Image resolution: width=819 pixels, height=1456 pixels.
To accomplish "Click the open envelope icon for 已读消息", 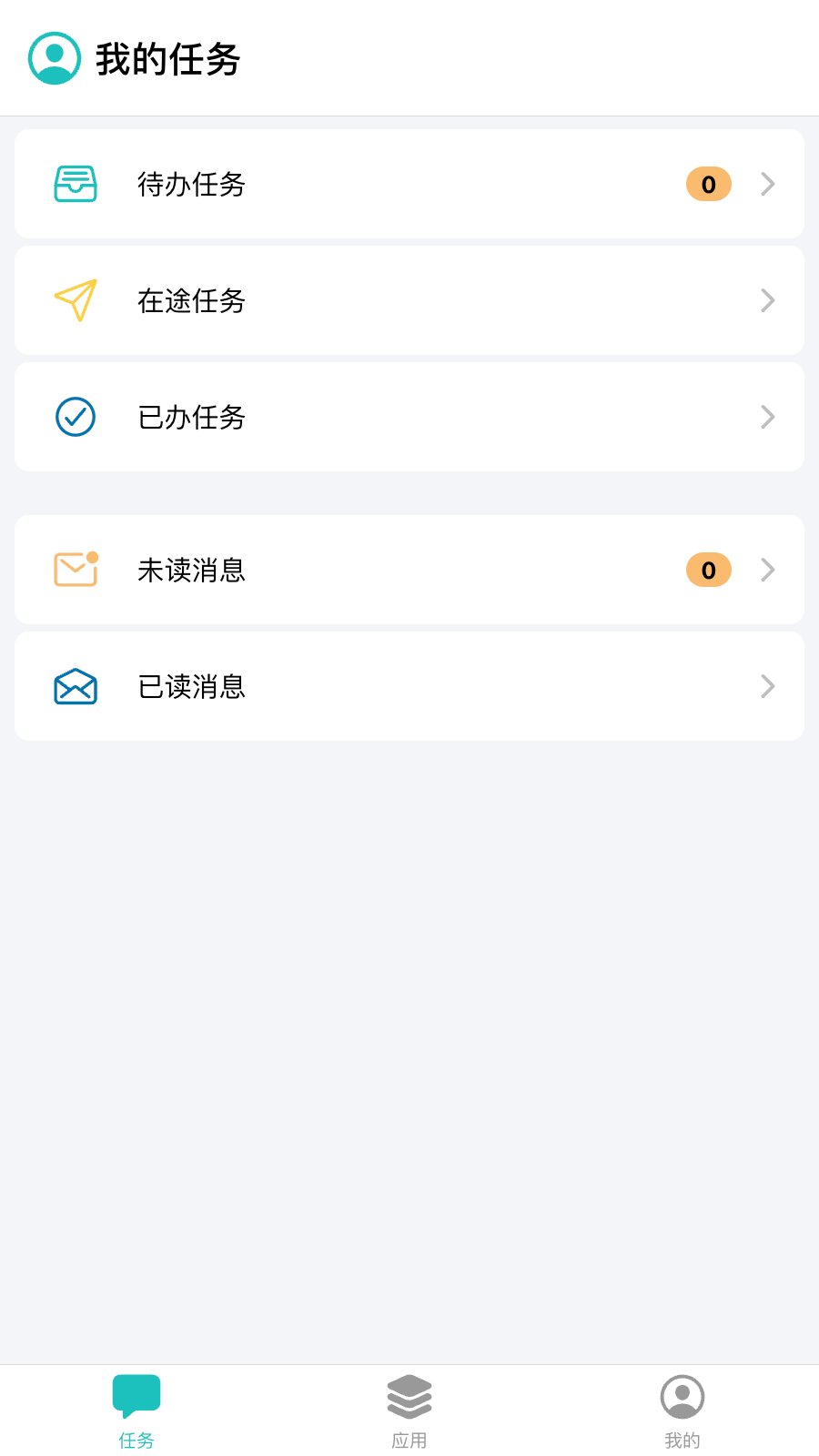I will click(x=76, y=686).
